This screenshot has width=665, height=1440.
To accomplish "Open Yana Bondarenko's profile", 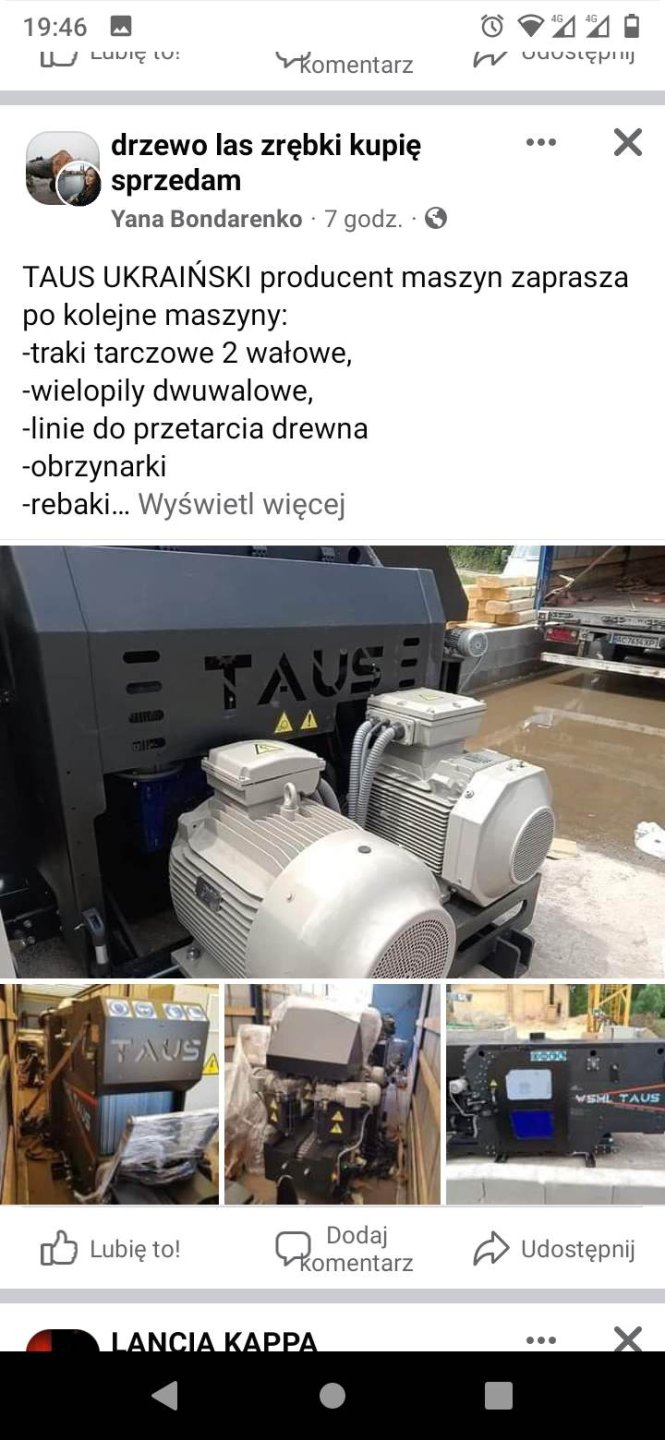I will tap(206, 219).
